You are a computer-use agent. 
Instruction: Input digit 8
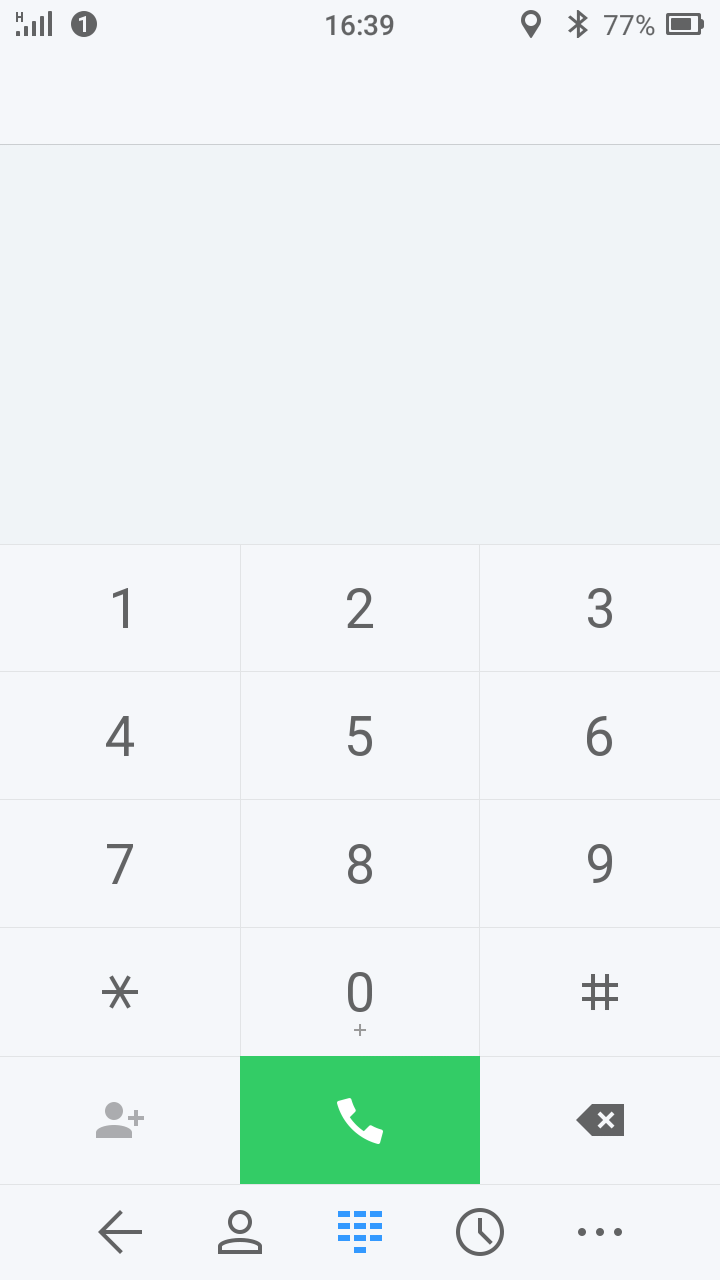pyautogui.click(x=360, y=864)
